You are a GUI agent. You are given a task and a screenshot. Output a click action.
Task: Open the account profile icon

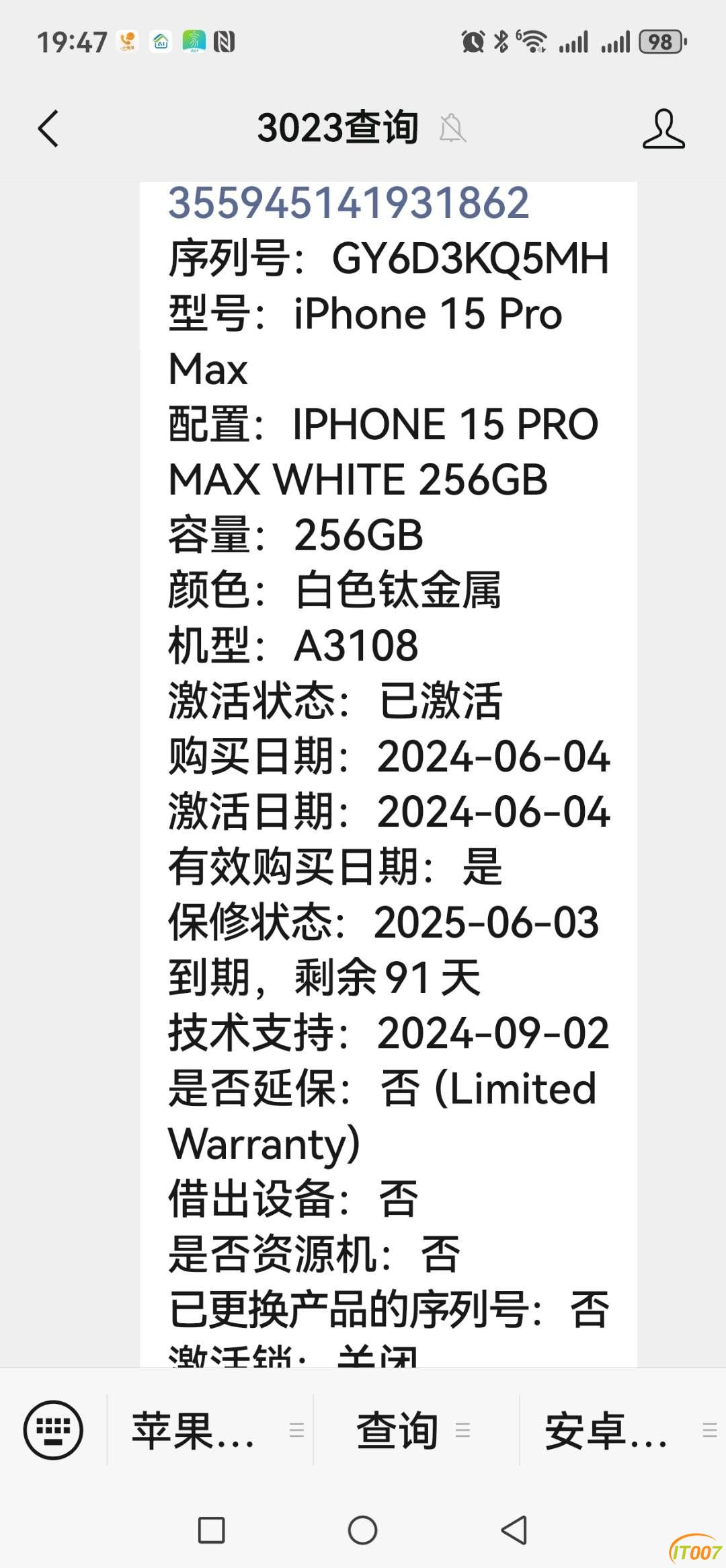[x=663, y=128]
